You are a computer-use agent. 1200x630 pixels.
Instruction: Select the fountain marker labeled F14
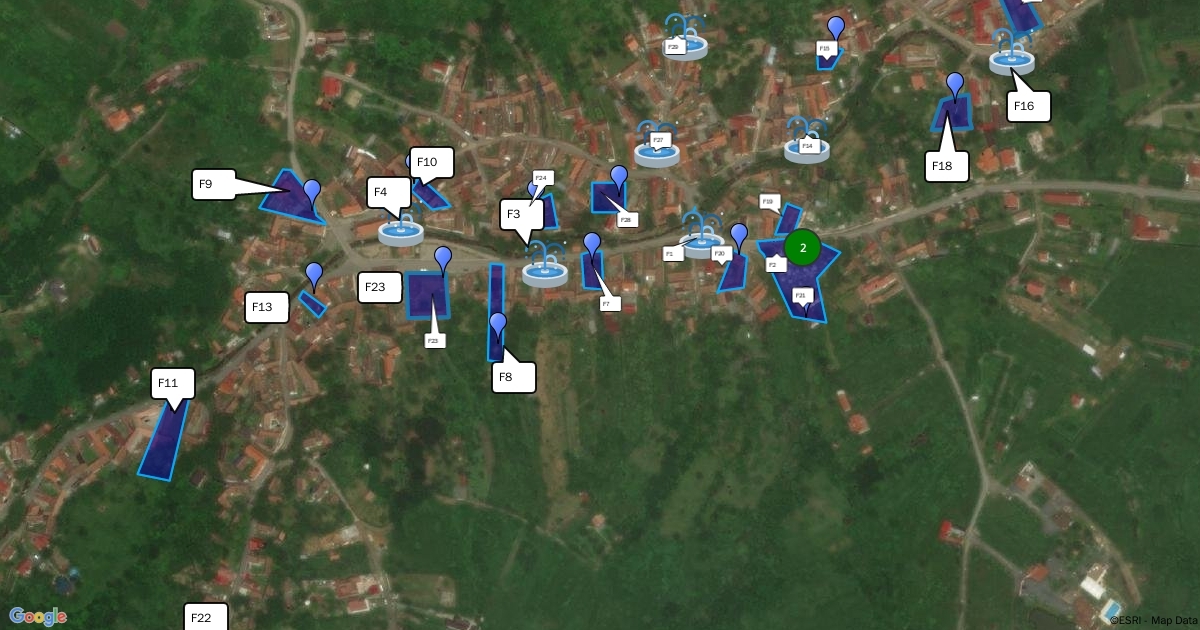coord(806,142)
